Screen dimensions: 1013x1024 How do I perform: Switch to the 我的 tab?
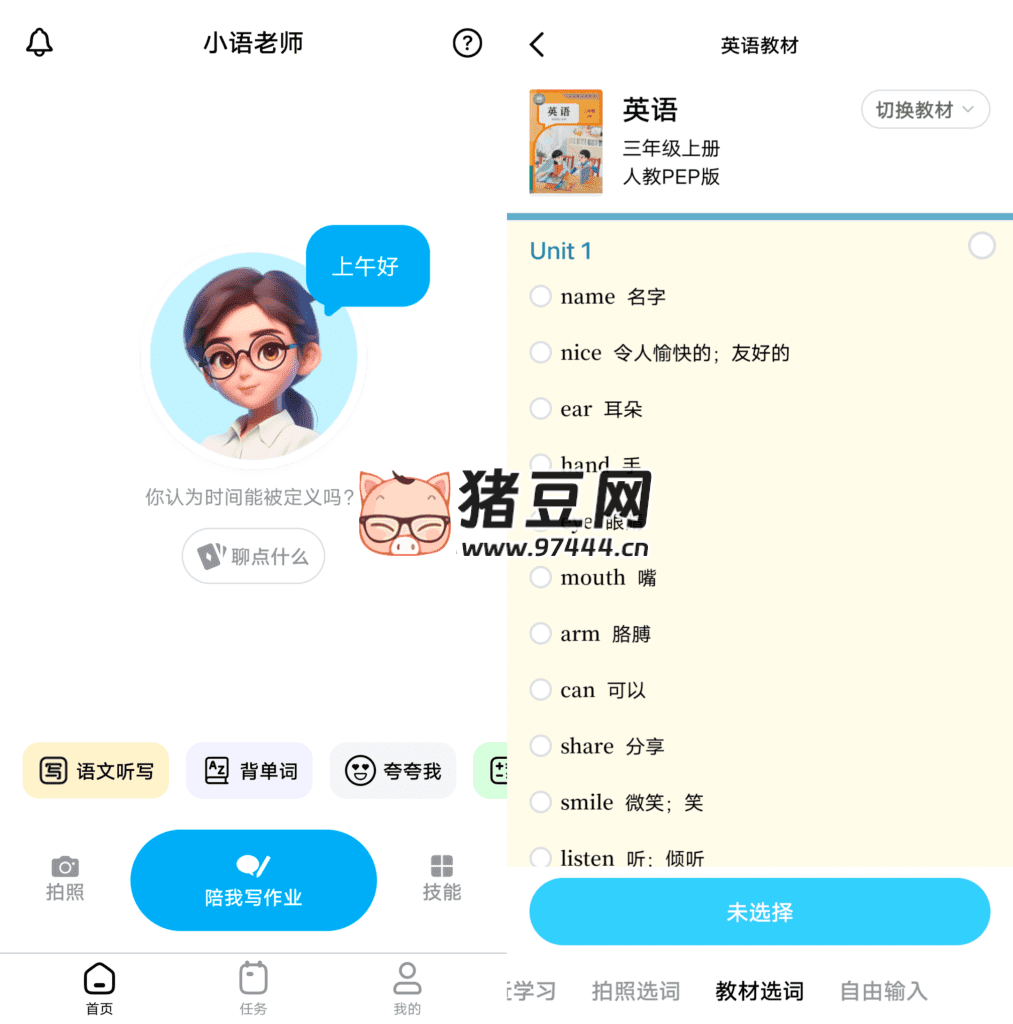[407, 988]
